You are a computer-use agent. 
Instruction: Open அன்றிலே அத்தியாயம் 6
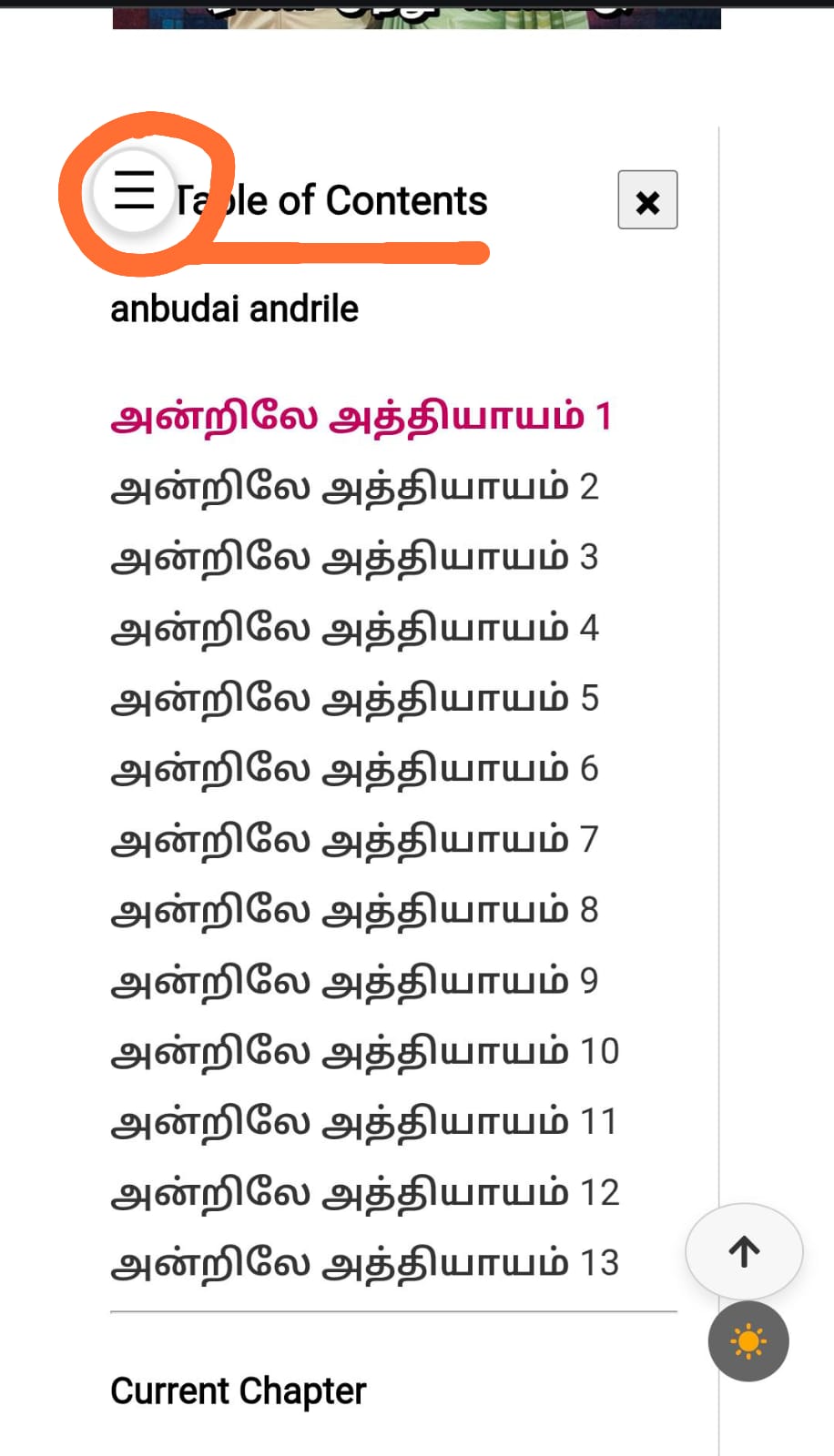pyautogui.click(x=354, y=770)
